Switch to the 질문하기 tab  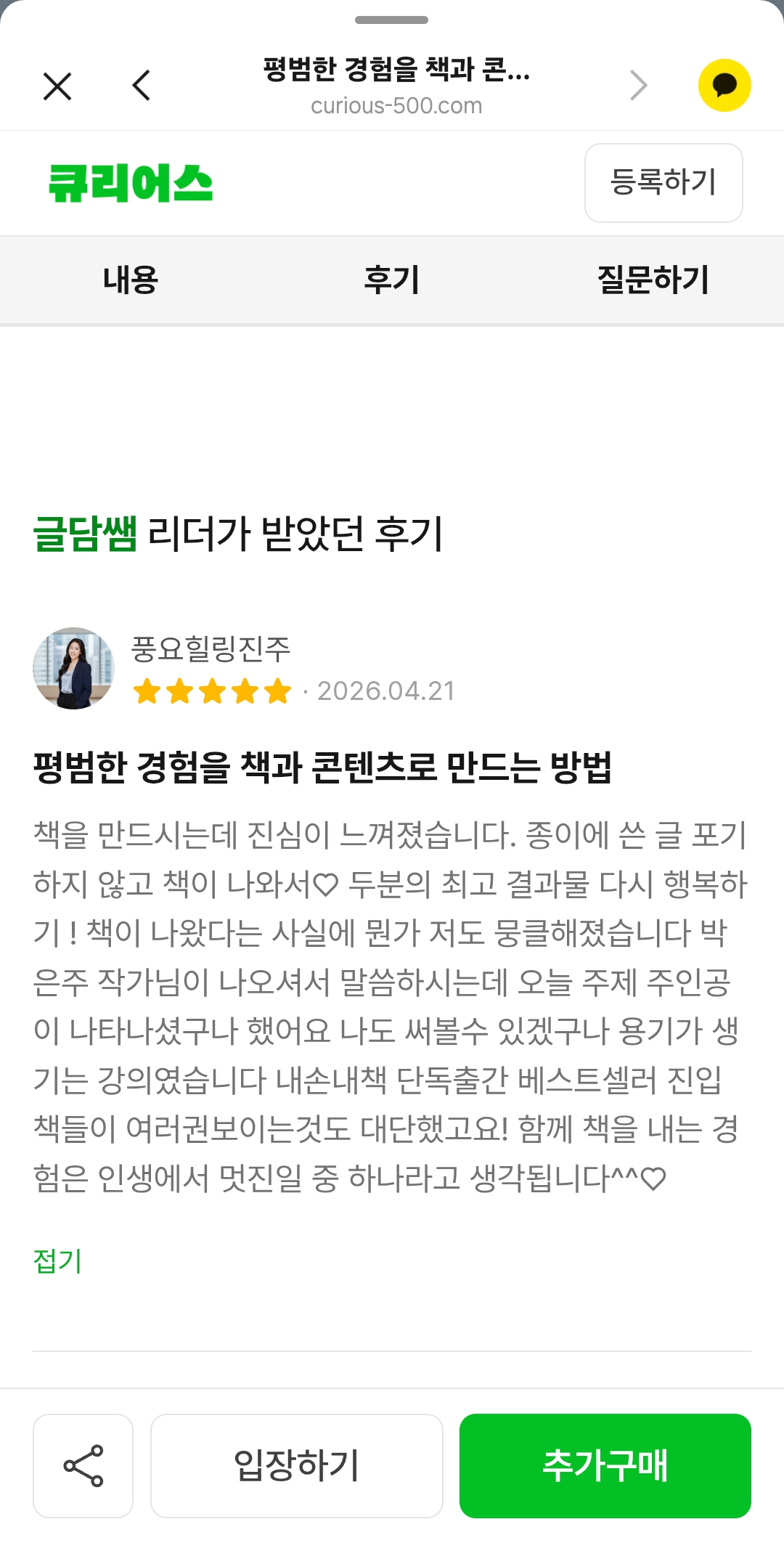(x=653, y=280)
